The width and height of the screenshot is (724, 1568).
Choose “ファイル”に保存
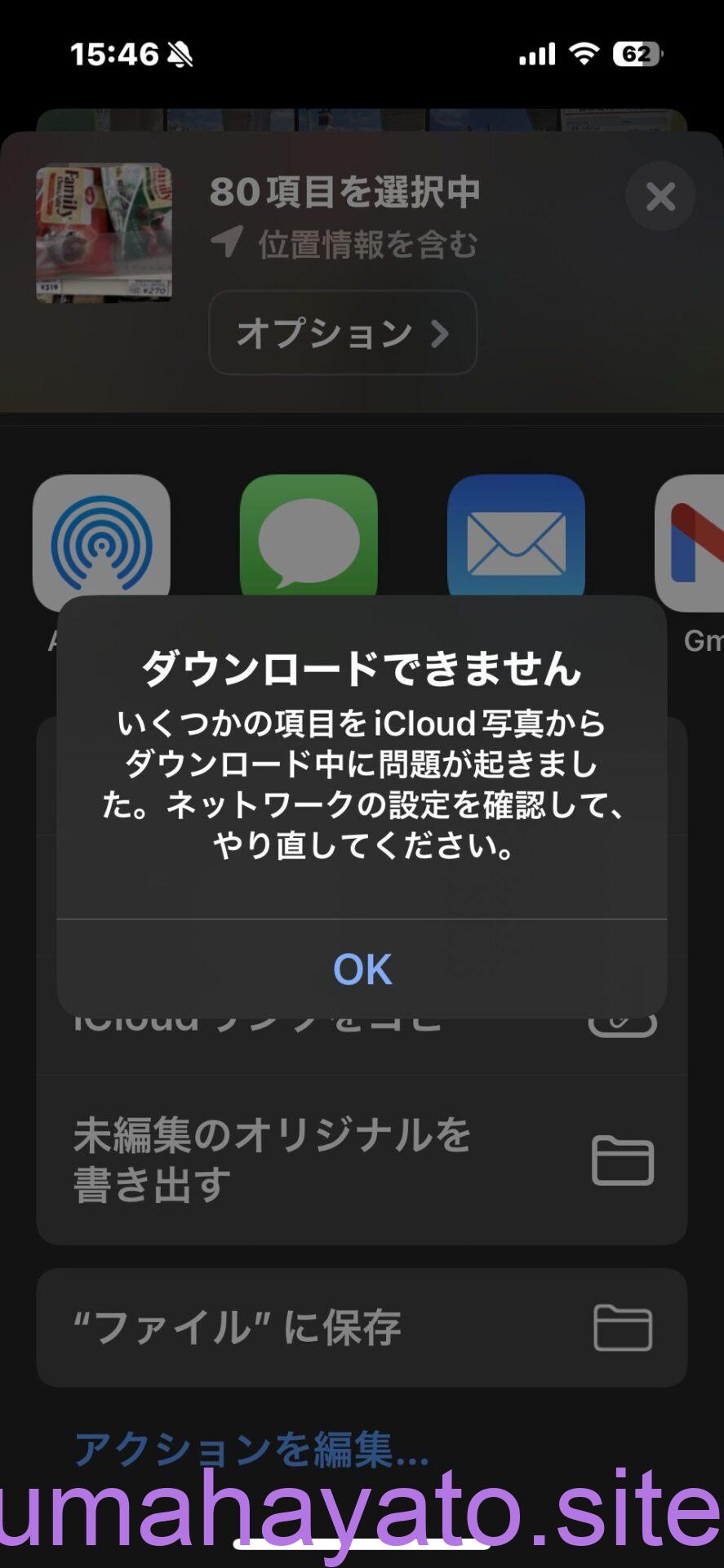[x=362, y=1328]
